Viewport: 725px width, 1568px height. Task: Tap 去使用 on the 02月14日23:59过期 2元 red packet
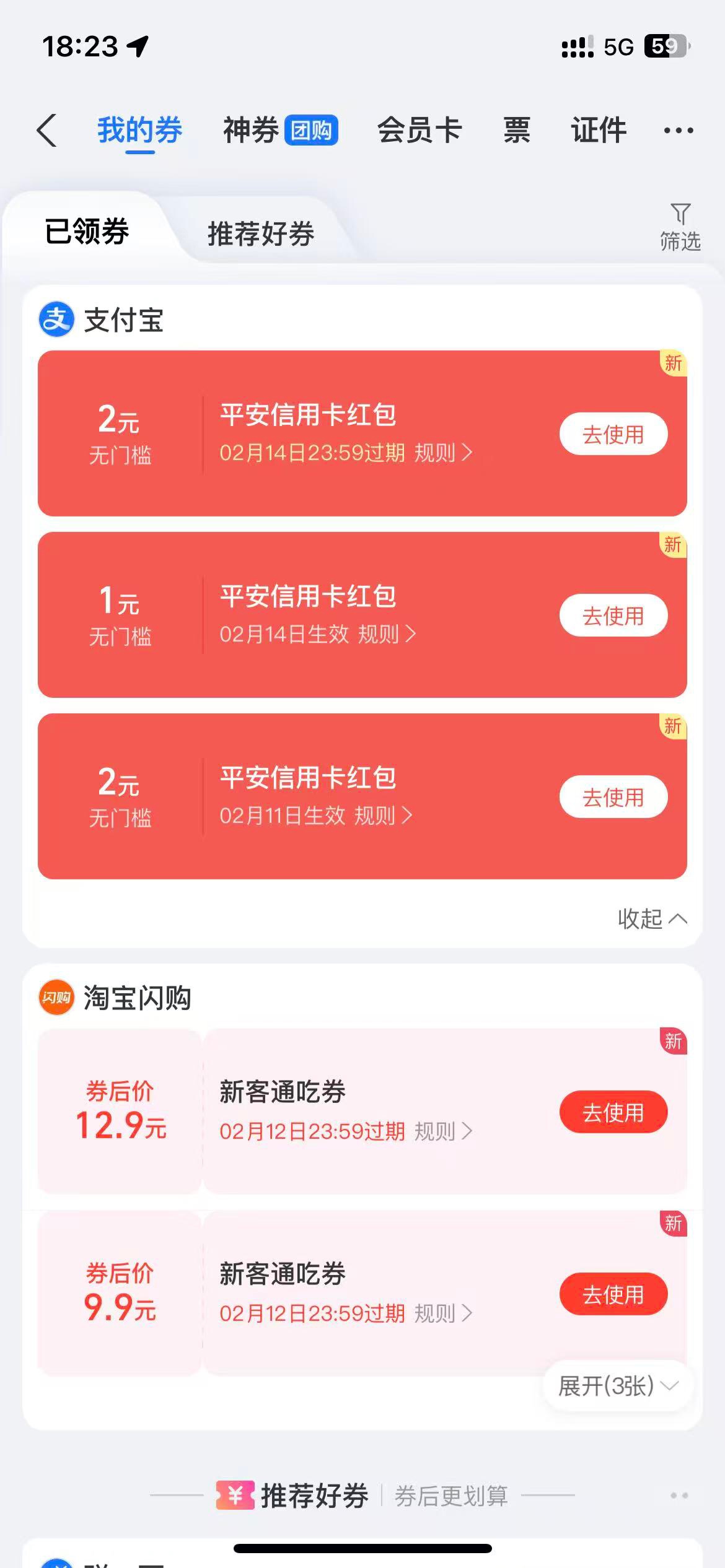[x=613, y=434]
